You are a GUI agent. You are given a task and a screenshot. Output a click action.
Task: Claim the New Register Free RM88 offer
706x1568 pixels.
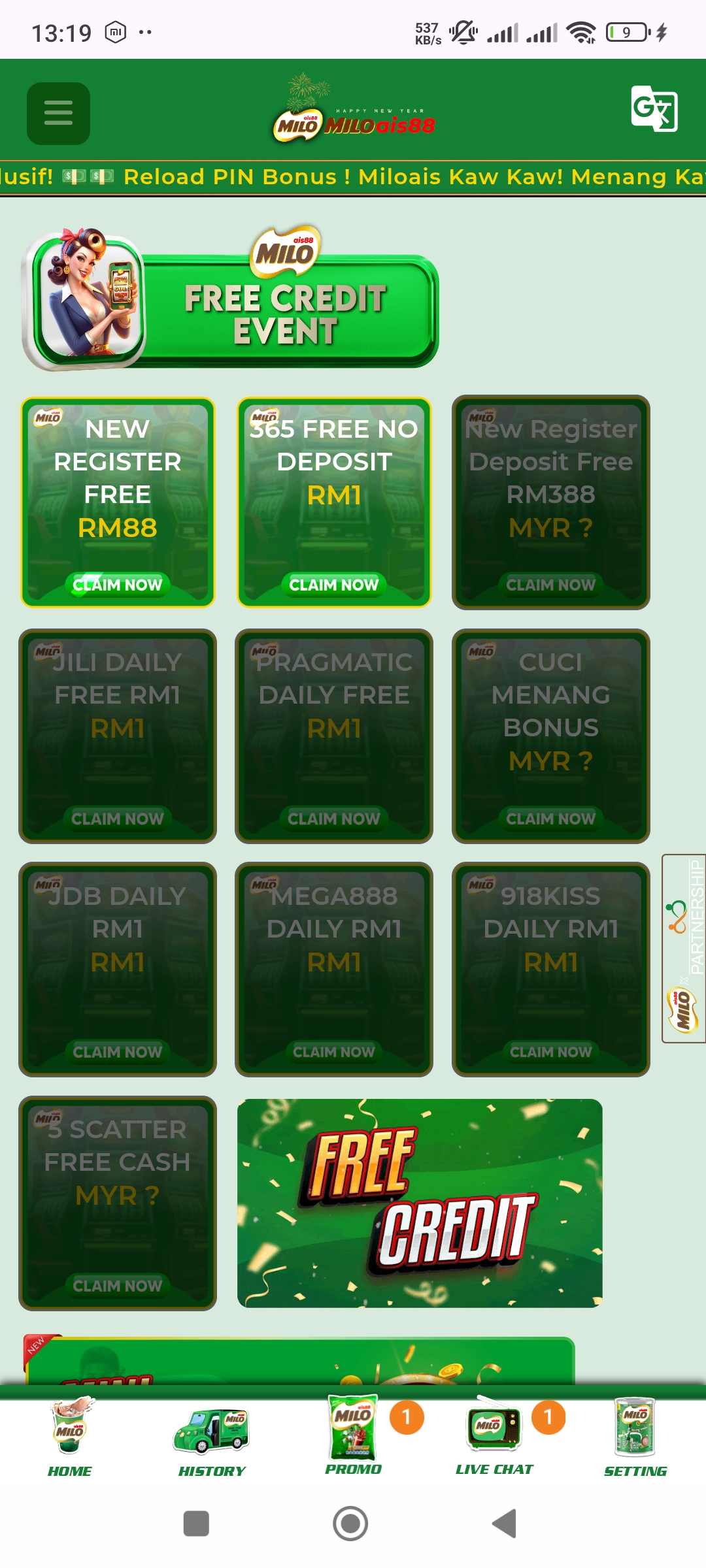coord(118,584)
